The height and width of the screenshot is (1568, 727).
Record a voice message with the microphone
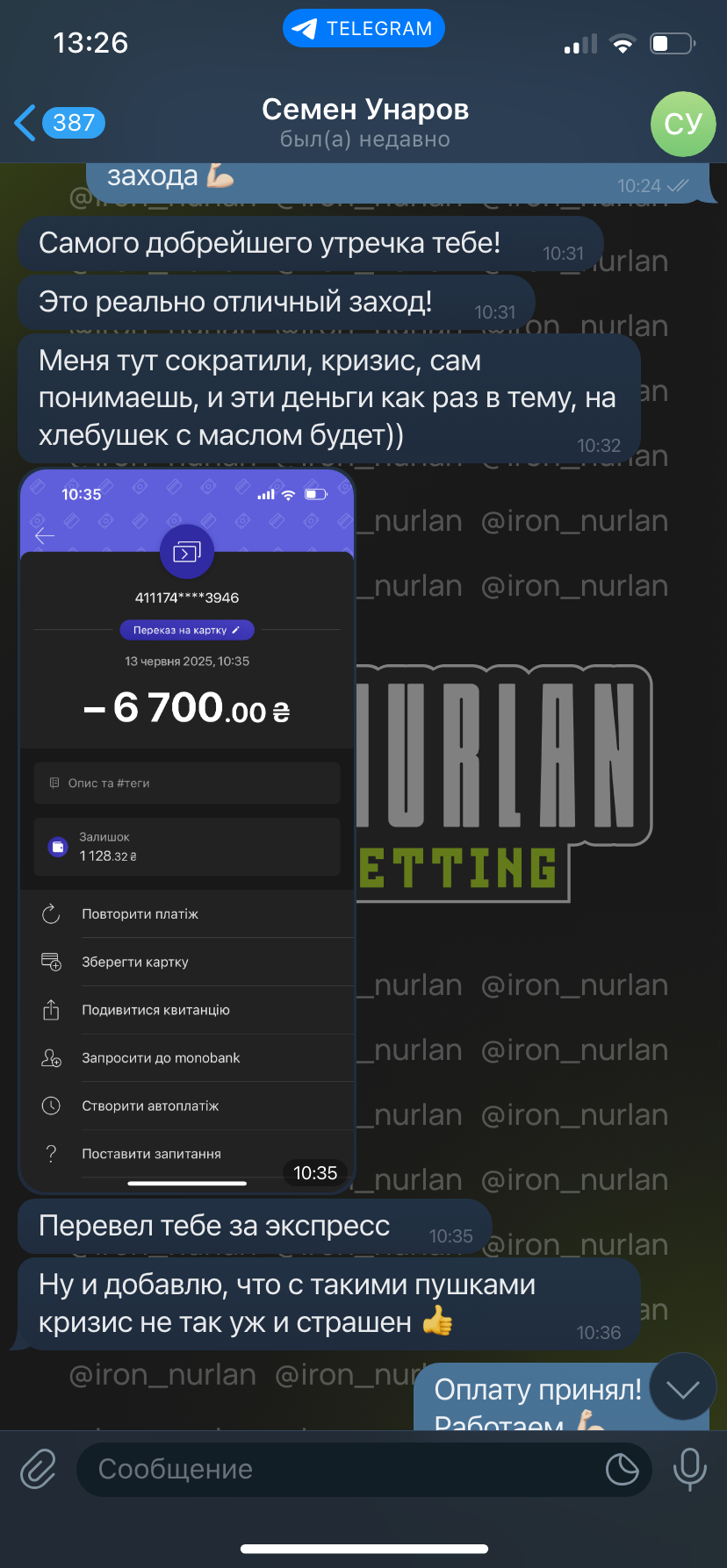click(x=689, y=1469)
